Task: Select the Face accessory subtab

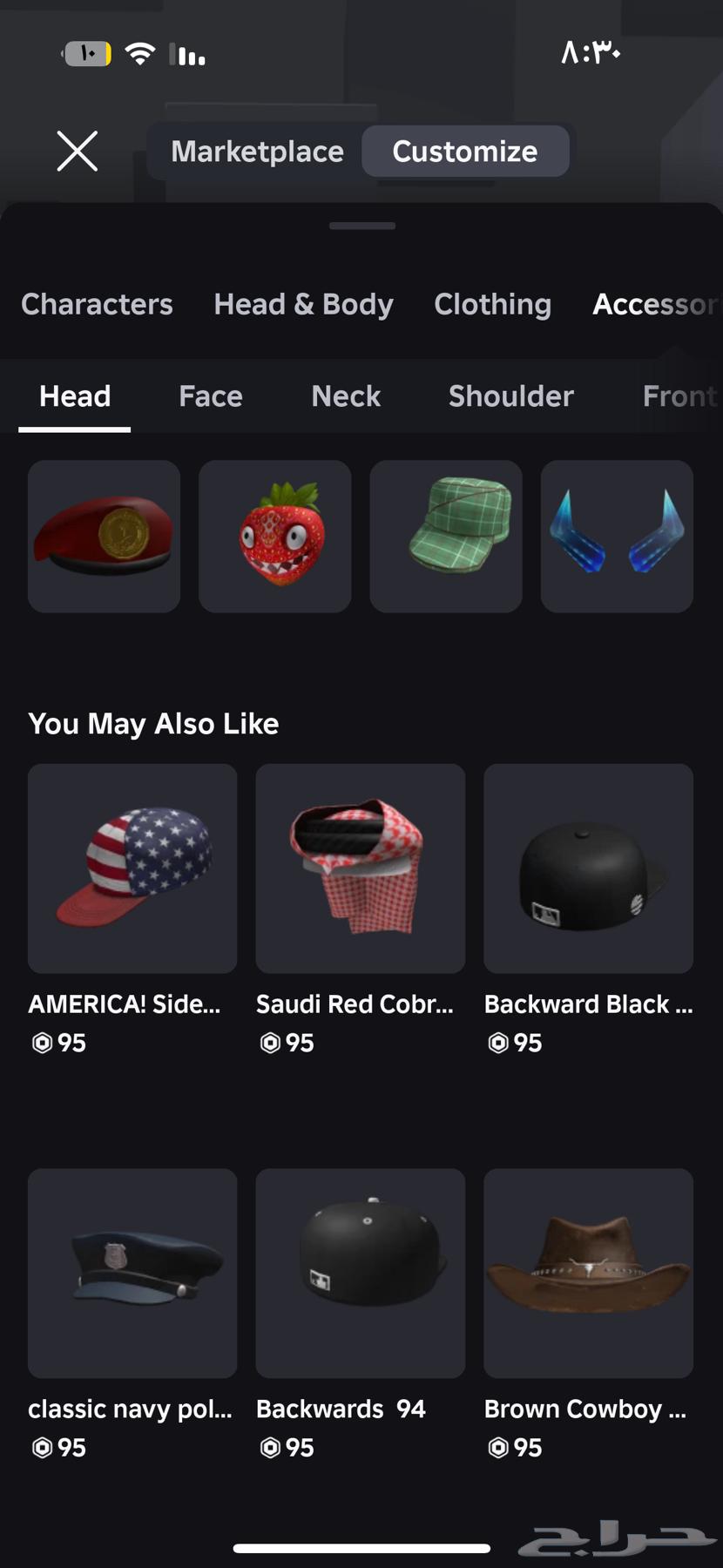Action: coord(210,396)
